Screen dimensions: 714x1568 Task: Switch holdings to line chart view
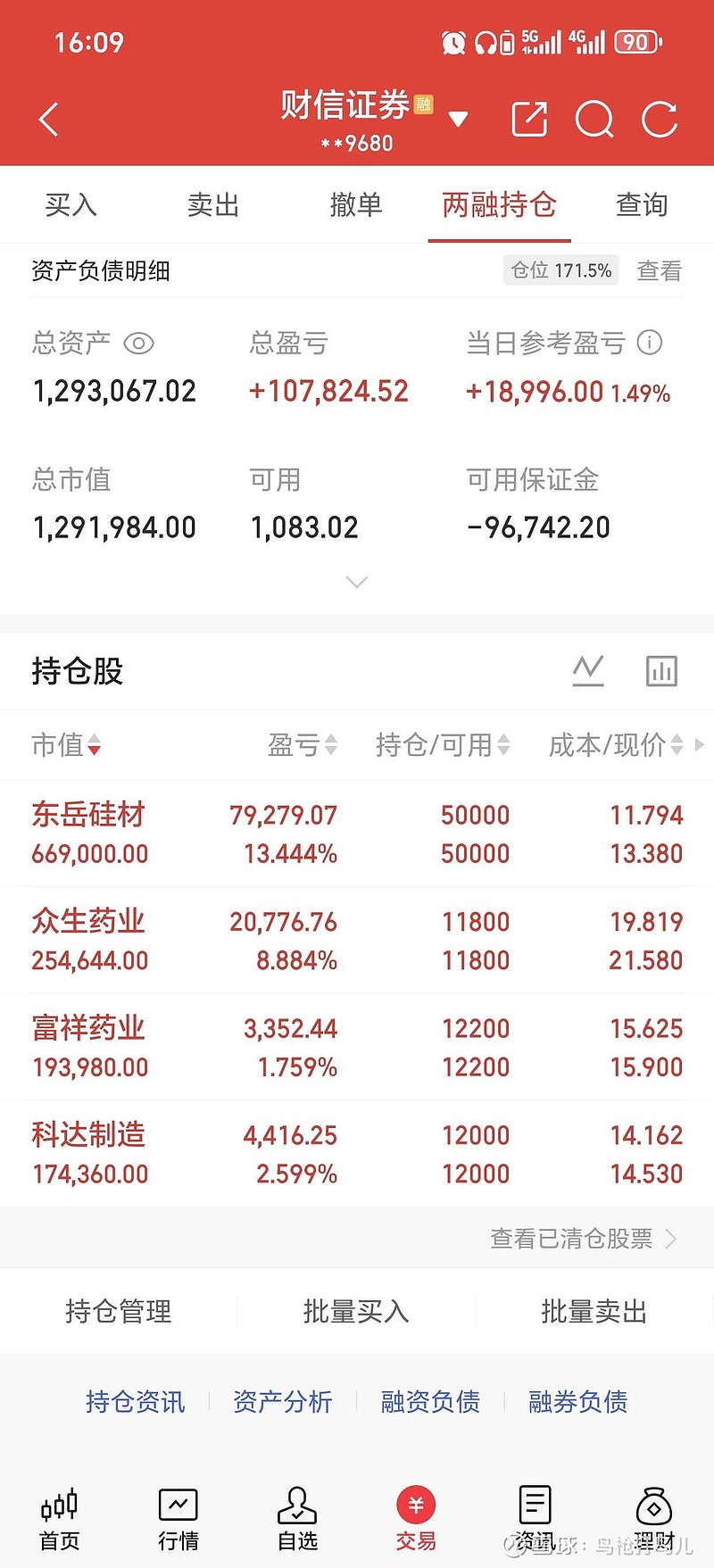587,670
